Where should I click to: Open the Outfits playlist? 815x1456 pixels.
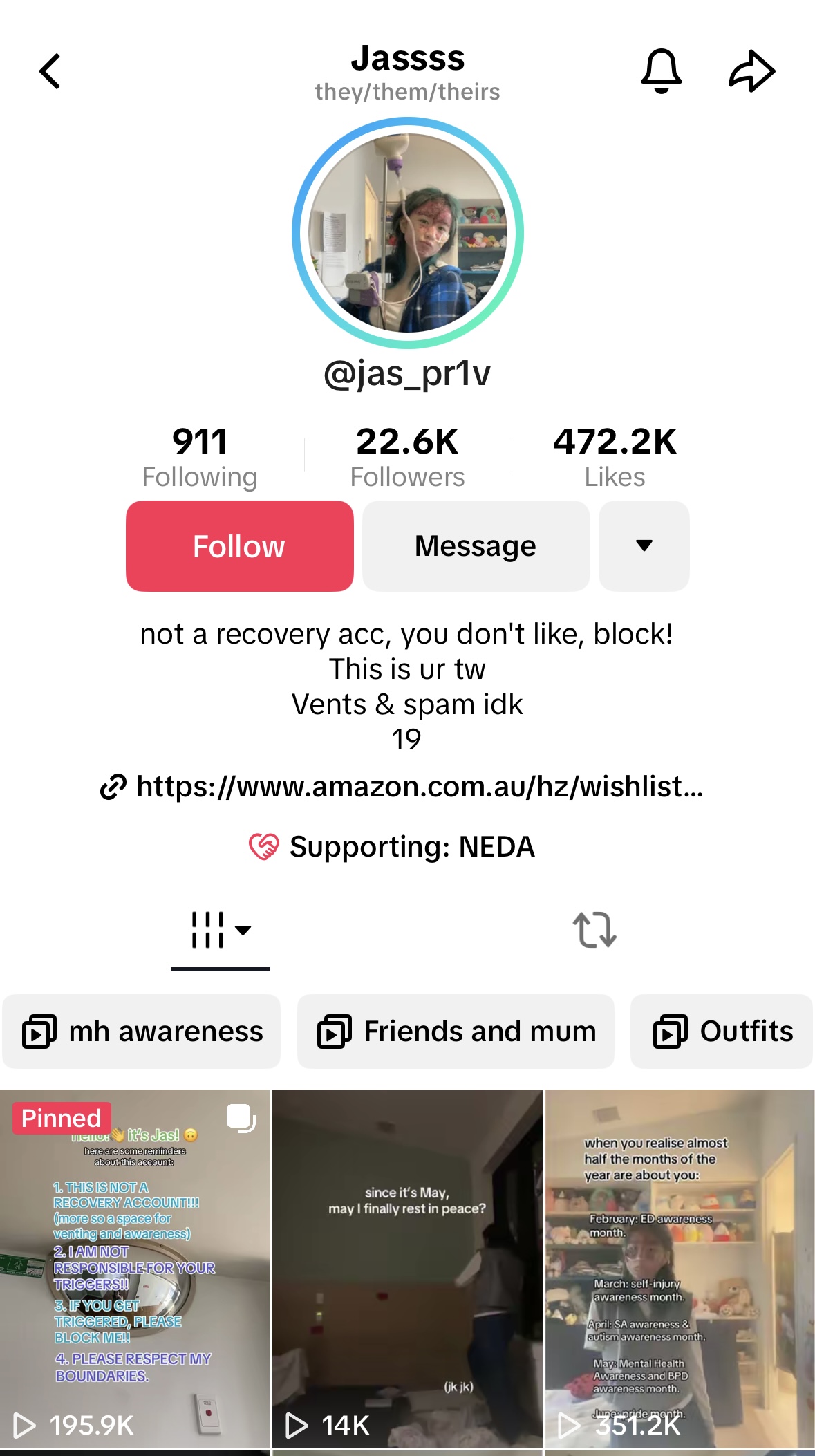(x=722, y=1032)
